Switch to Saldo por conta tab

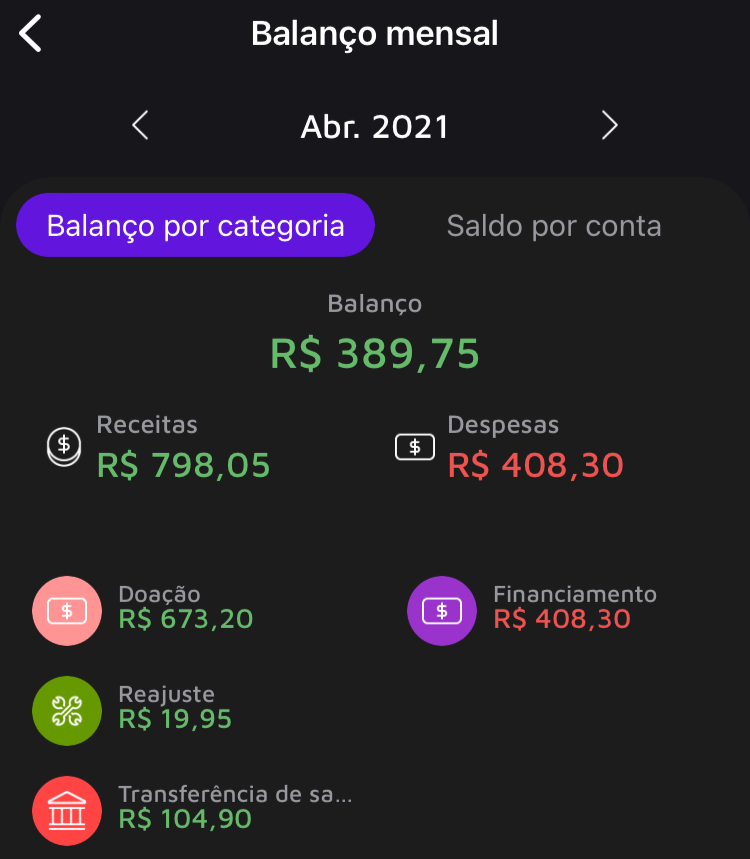tap(553, 225)
